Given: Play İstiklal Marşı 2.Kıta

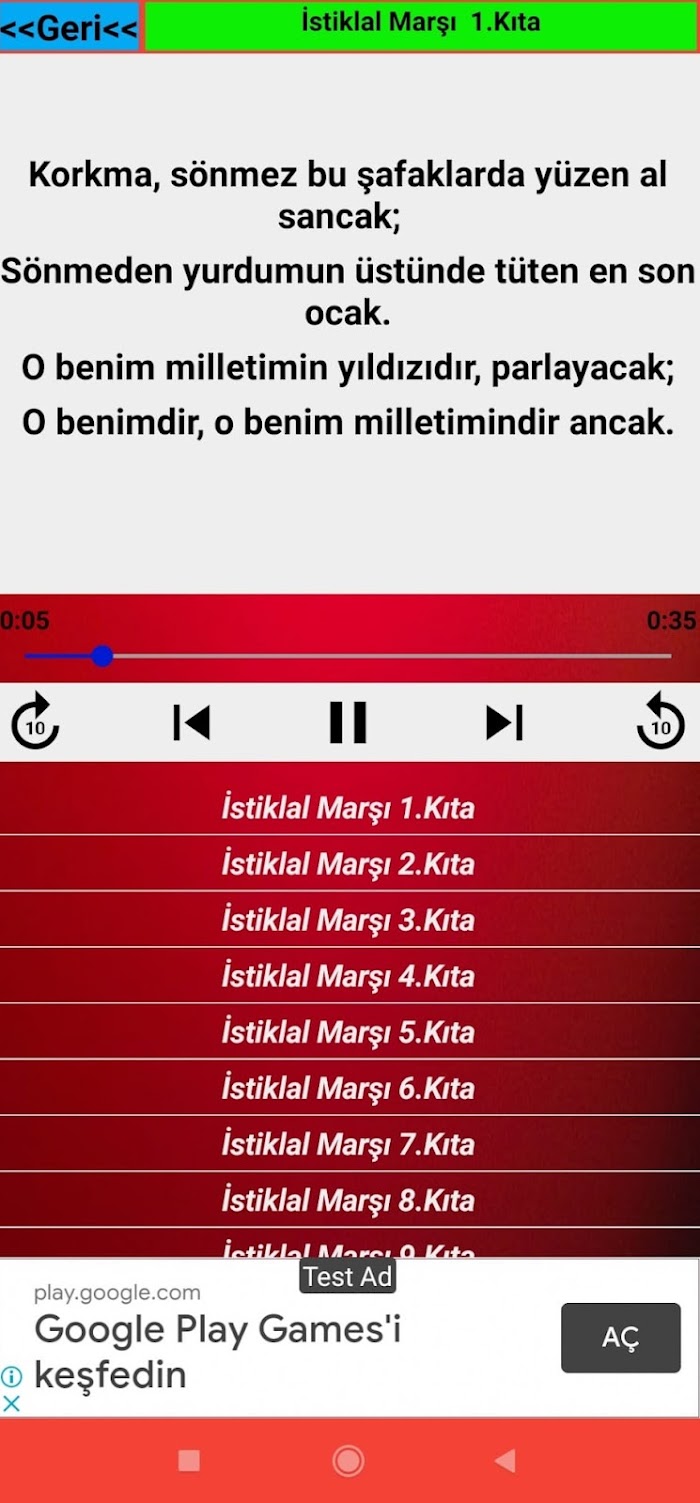Looking at the screenshot, I should 348,864.
